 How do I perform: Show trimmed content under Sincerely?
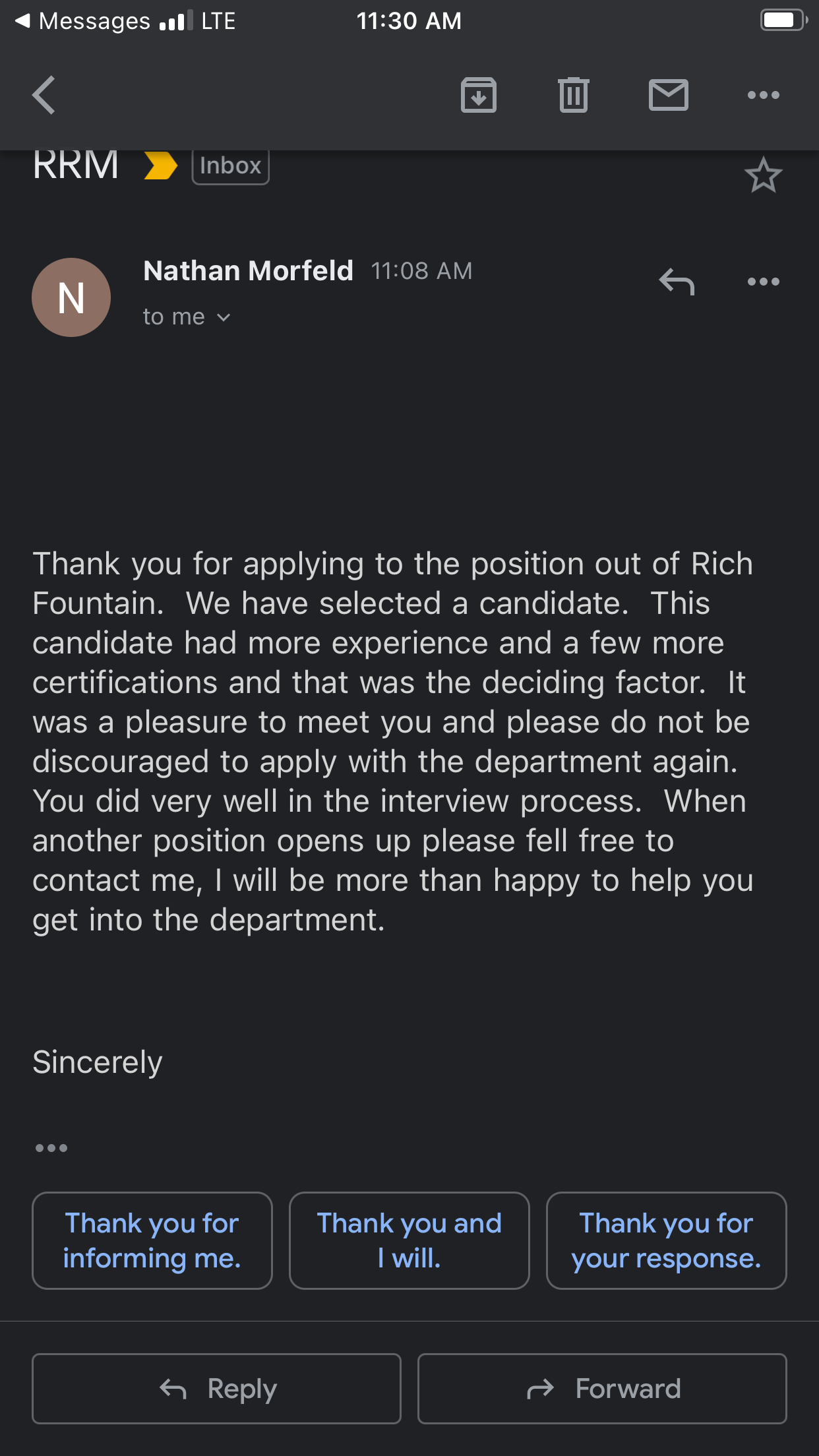pyautogui.click(x=51, y=1148)
